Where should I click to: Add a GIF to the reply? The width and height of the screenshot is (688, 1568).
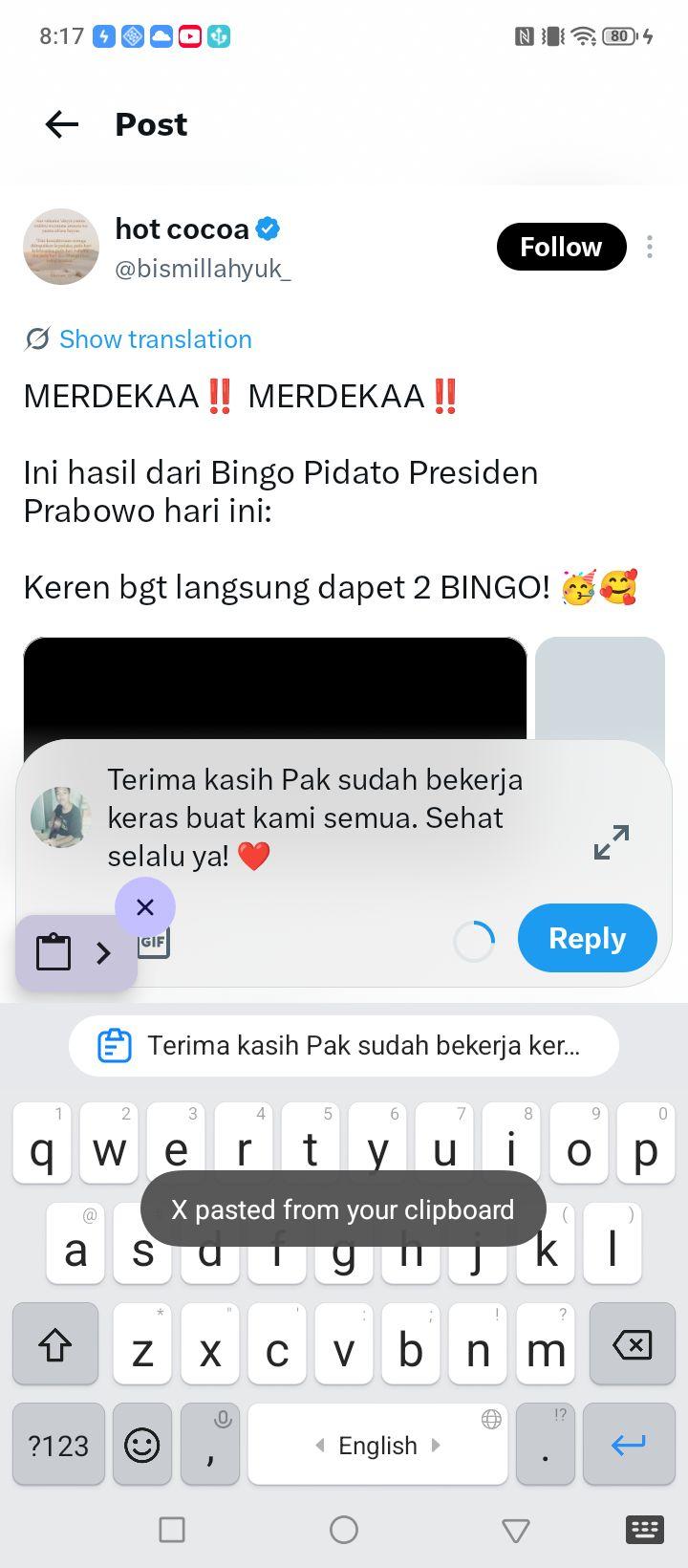(x=154, y=943)
